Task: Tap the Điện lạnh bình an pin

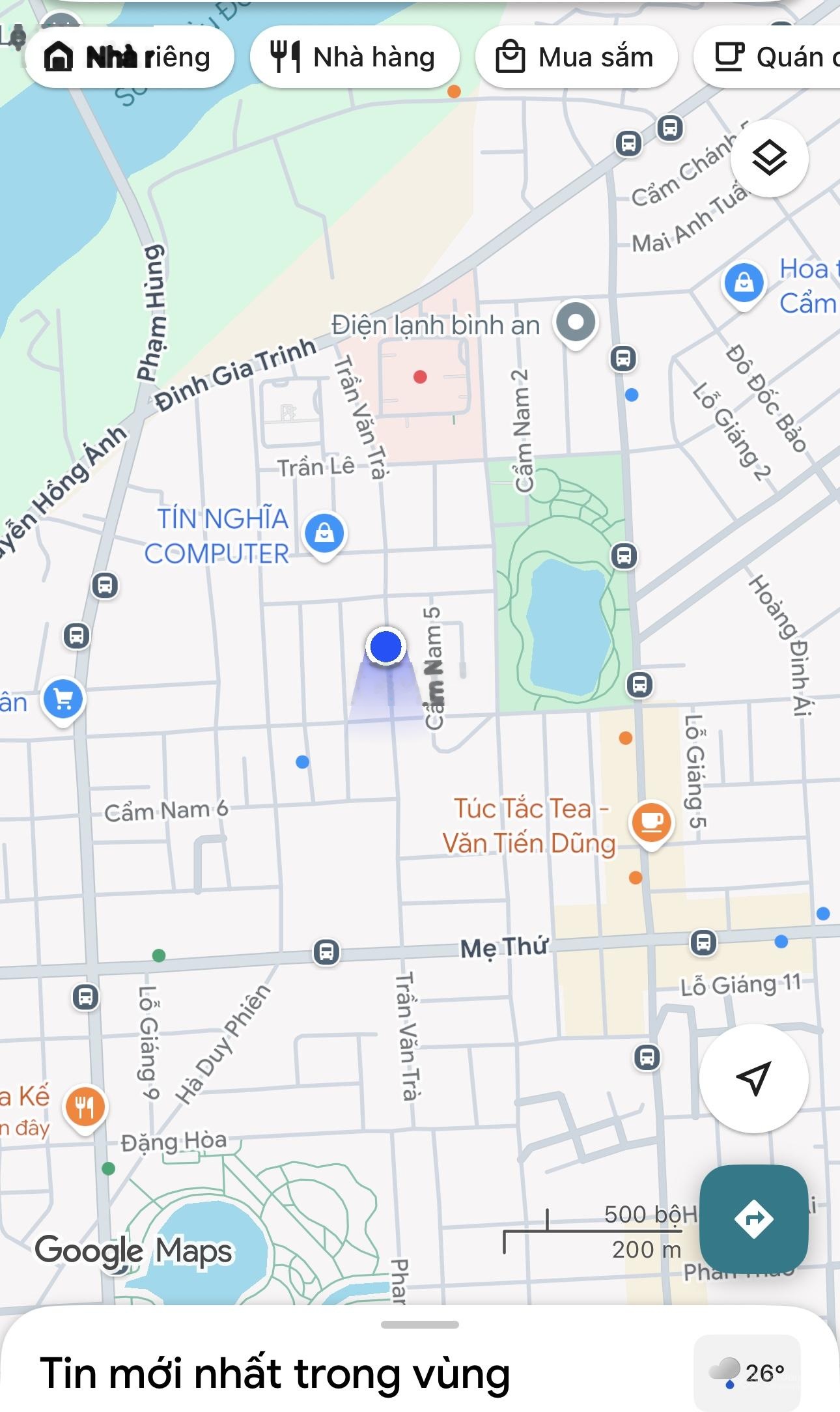Action: (x=575, y=322)
